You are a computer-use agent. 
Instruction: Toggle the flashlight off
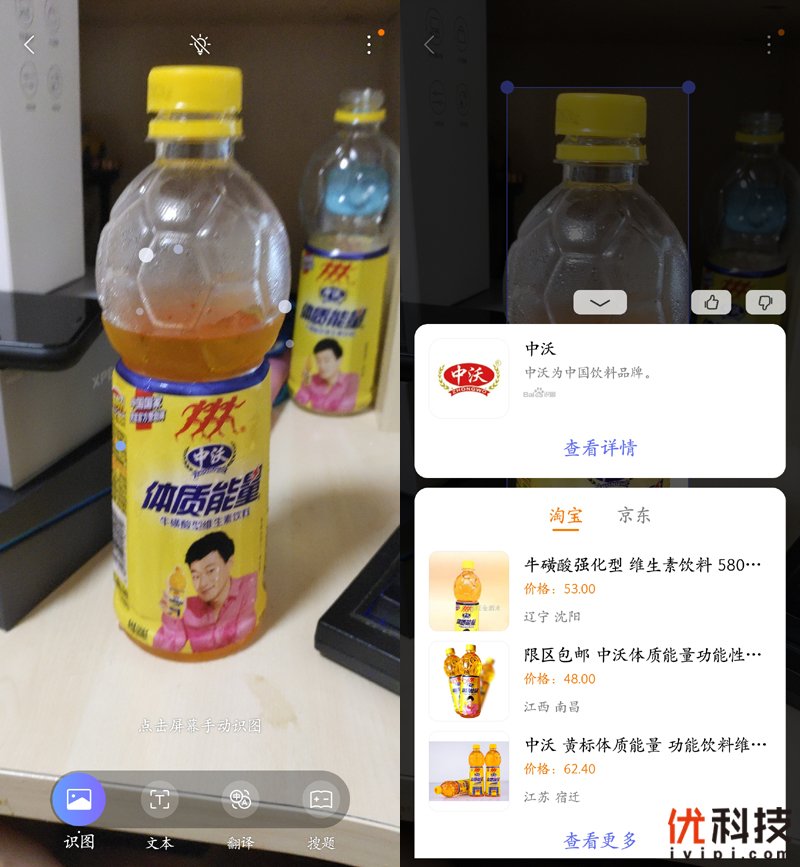[200, 43]
